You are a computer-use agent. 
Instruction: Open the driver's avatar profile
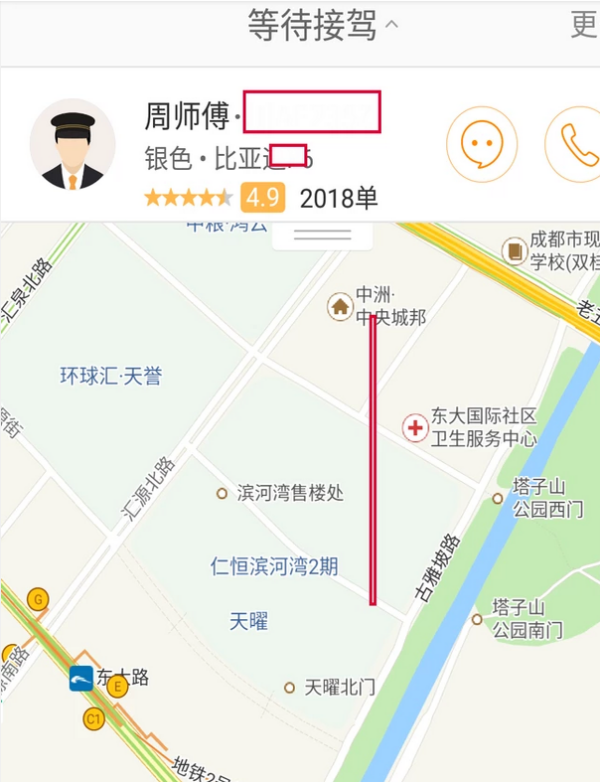pyautogui.click(x=72, y=146)
